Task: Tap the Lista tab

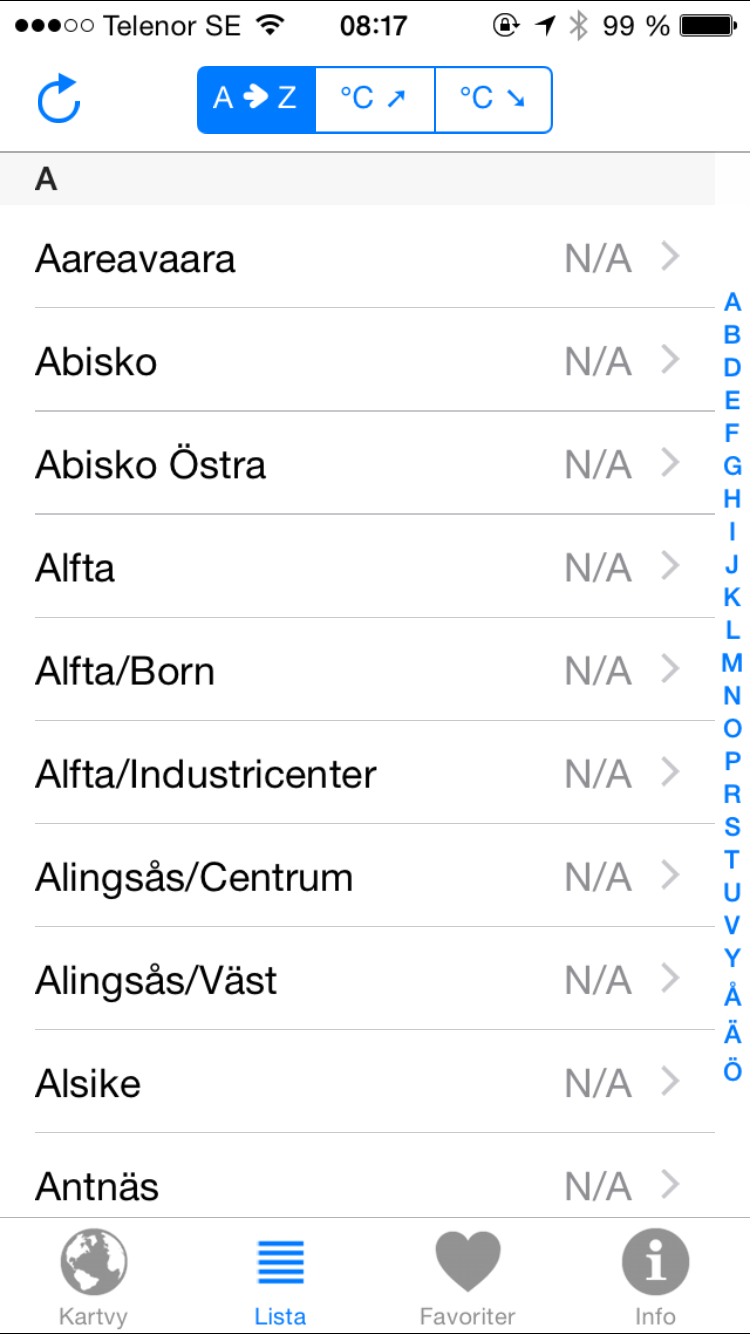Action: tap(280, 1277)
